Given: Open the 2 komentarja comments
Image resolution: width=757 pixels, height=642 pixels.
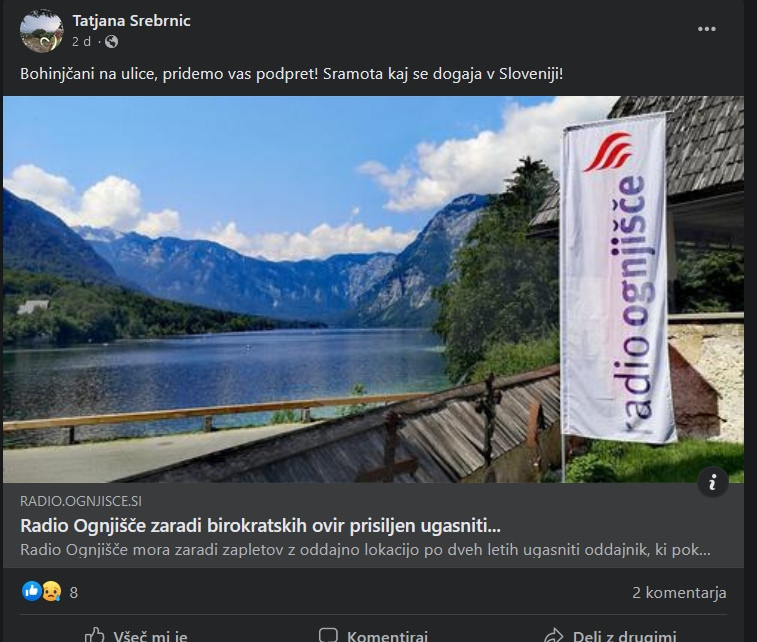Looking at the screenshot, I should click(x=679, y=592).
